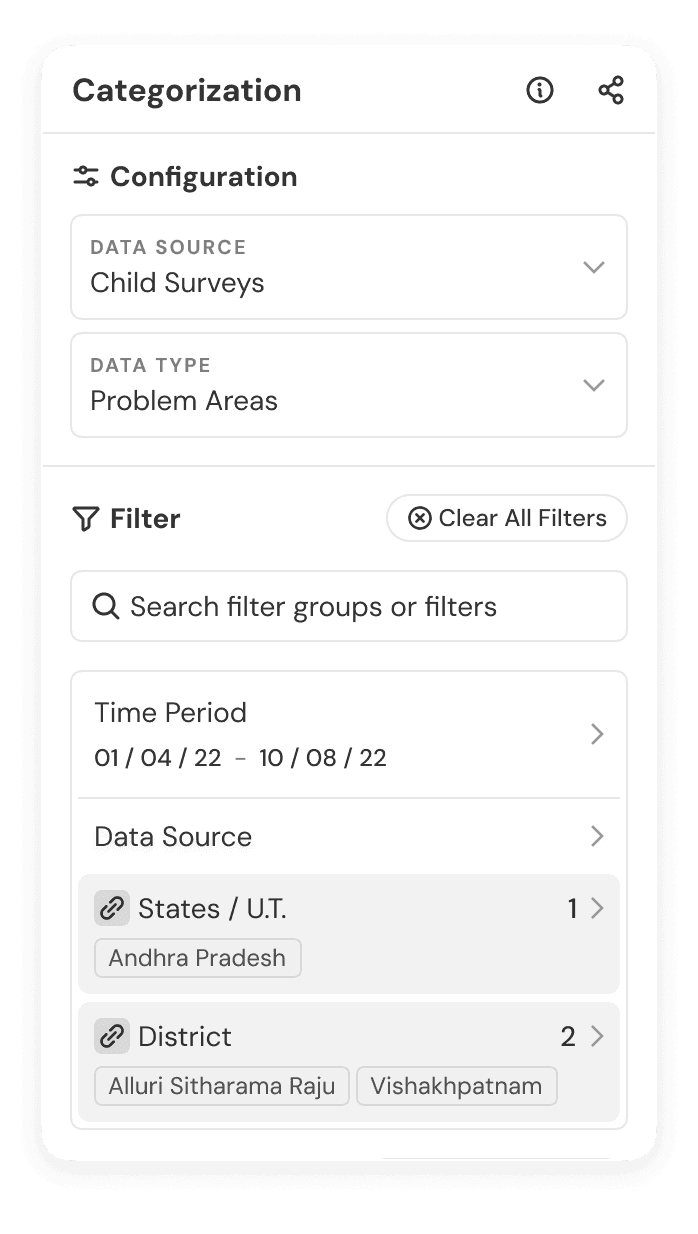Select the Alluri Sitharama Raju chip

pyautogui.click(x=222, y=1086)
